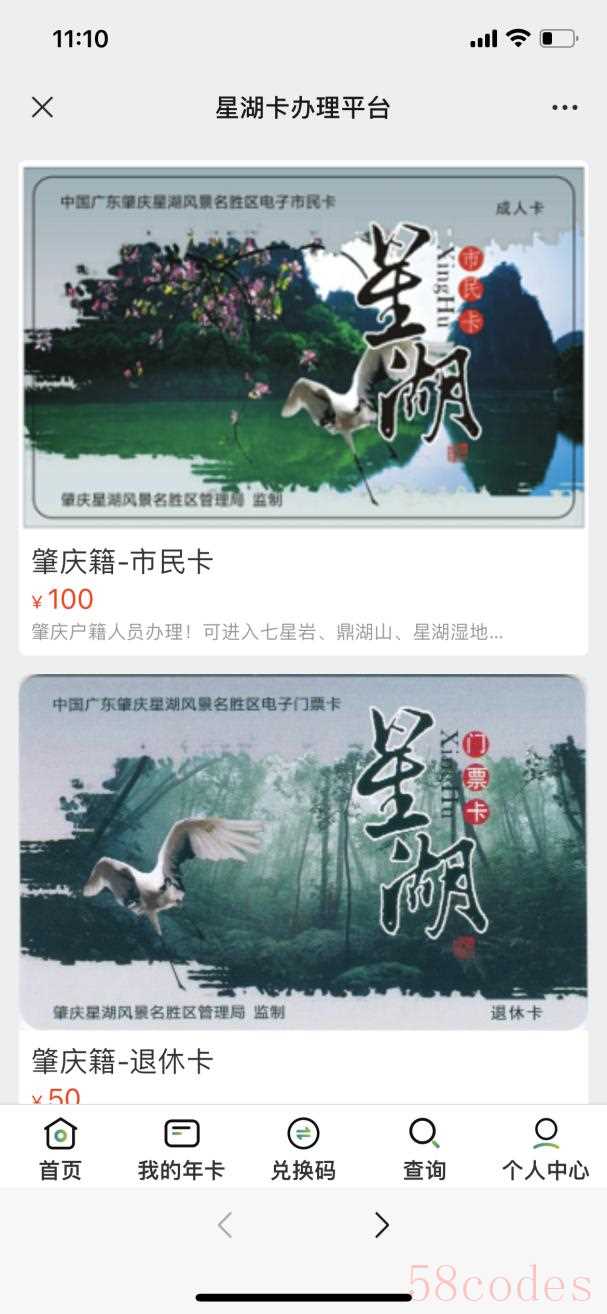
Task: Switch to the 我的年卡 tab
Action: (181, 1148)
